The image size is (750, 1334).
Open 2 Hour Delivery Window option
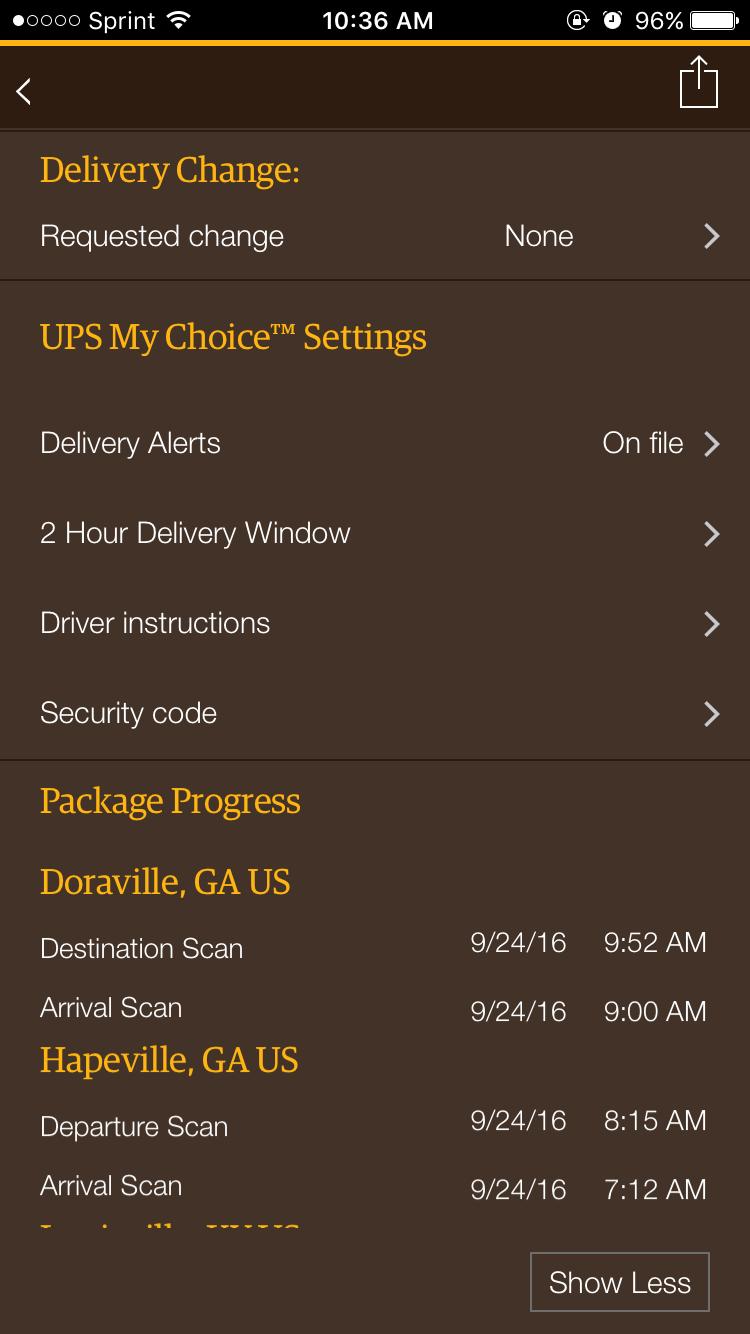pyautogui.click(x=375, y=533)
